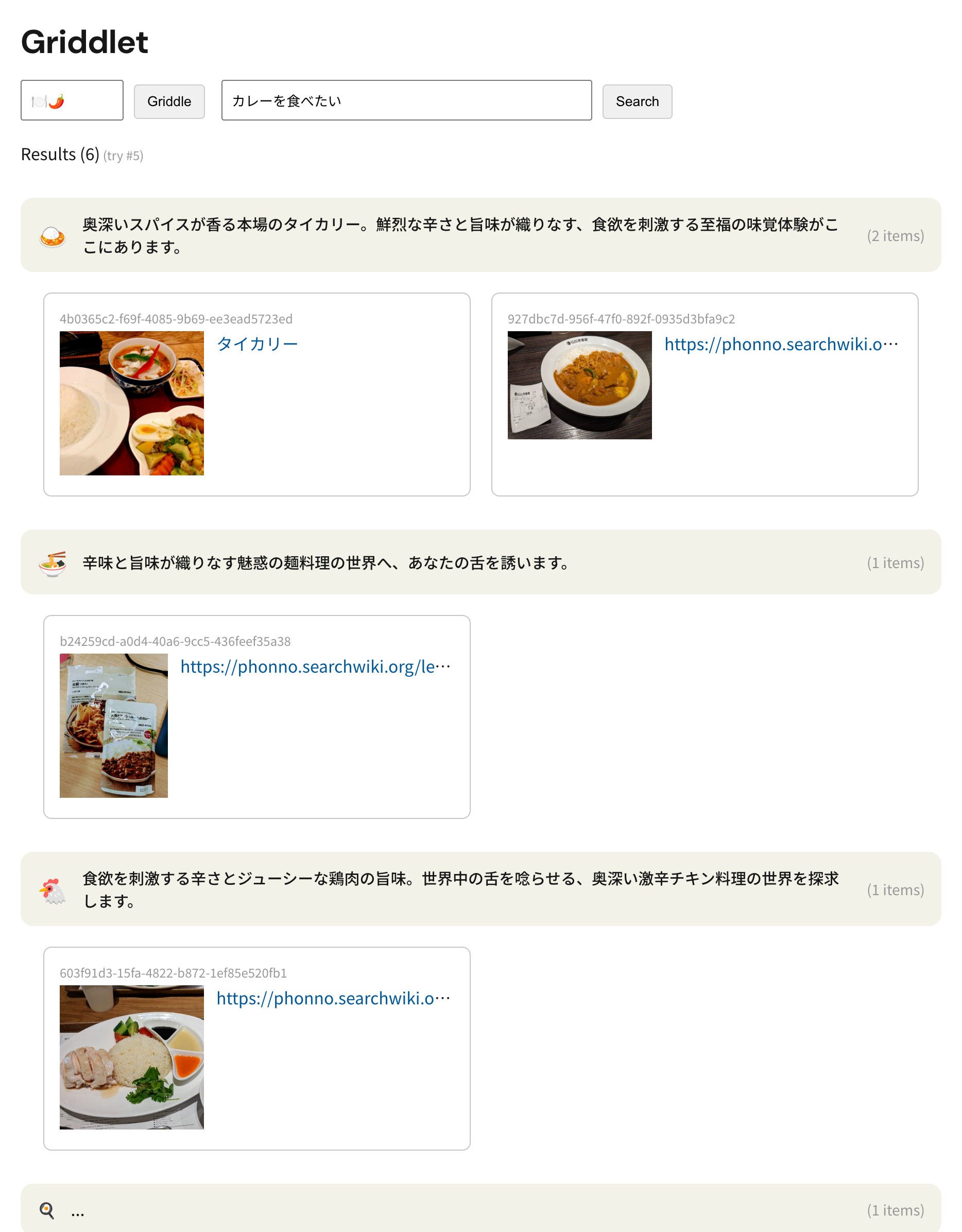Open link in the b24259cd result card

tap(315, 666)
